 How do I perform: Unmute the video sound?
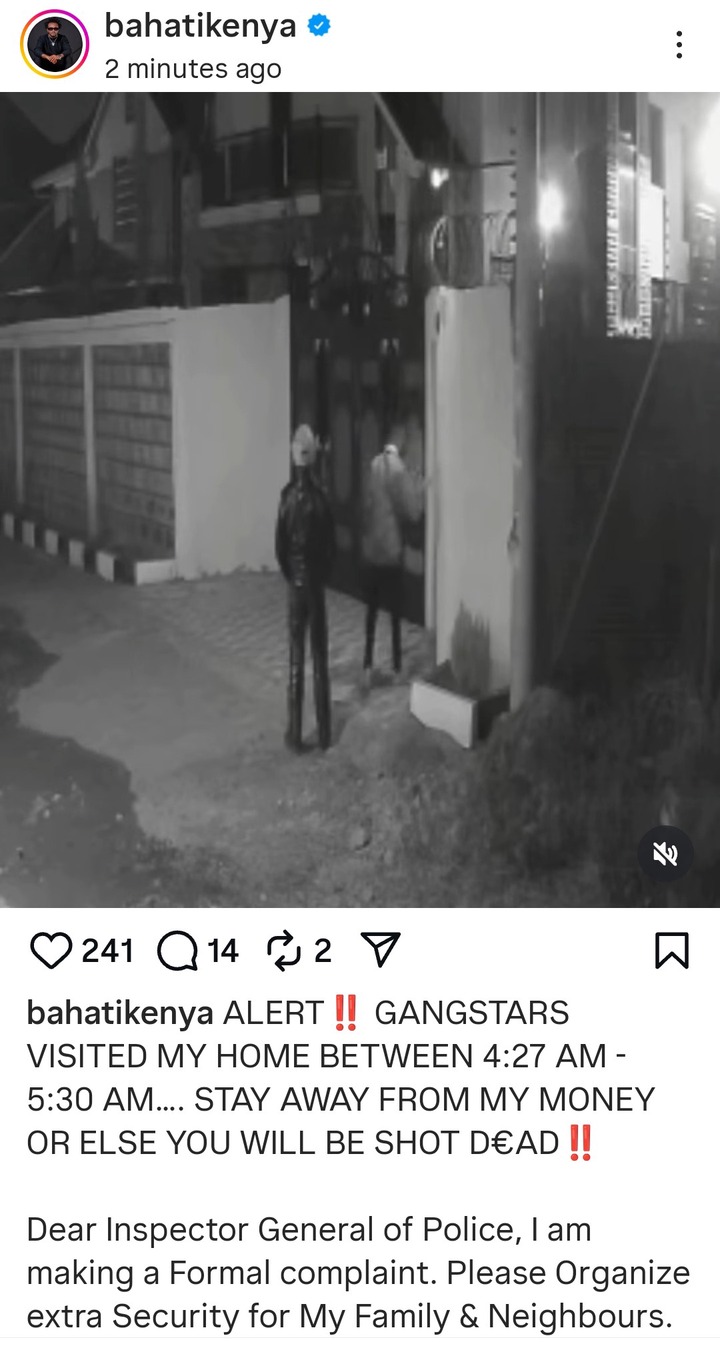(x=666, y=853)
